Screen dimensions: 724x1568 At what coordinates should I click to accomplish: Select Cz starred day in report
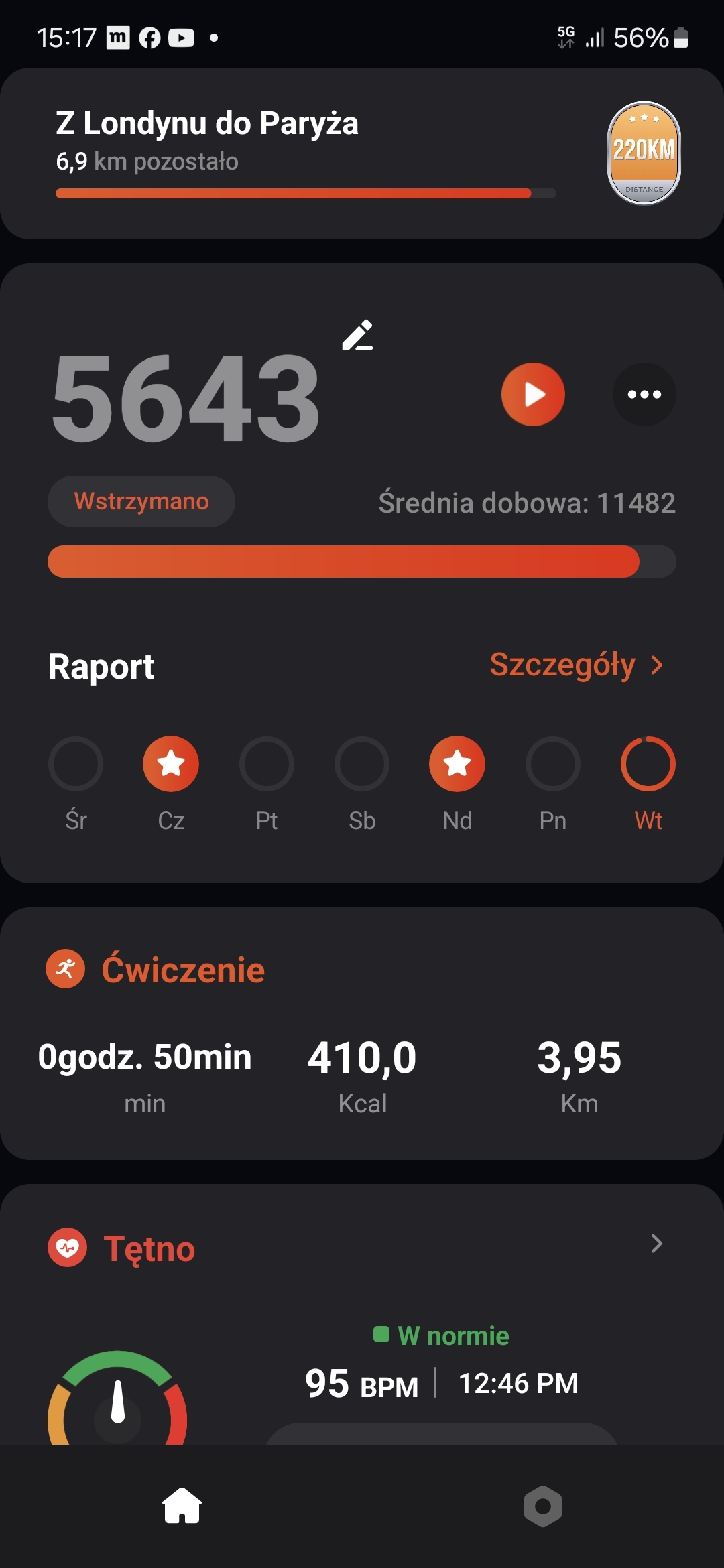[x=171, y=764]
